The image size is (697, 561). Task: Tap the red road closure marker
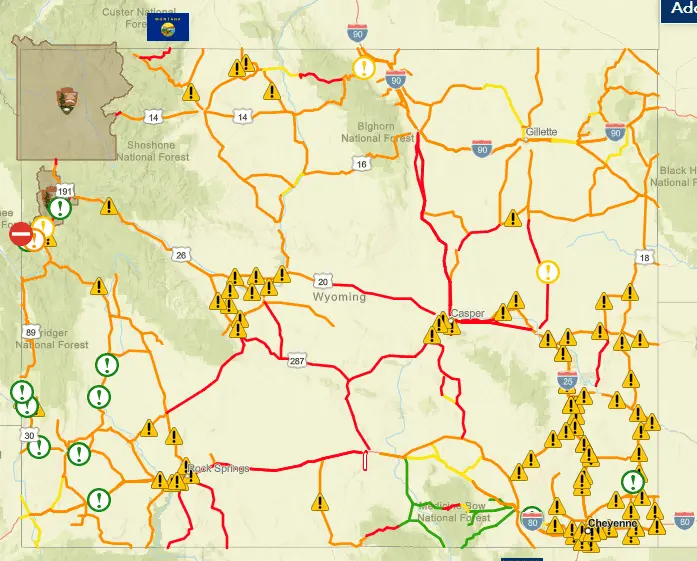[21, 234]
